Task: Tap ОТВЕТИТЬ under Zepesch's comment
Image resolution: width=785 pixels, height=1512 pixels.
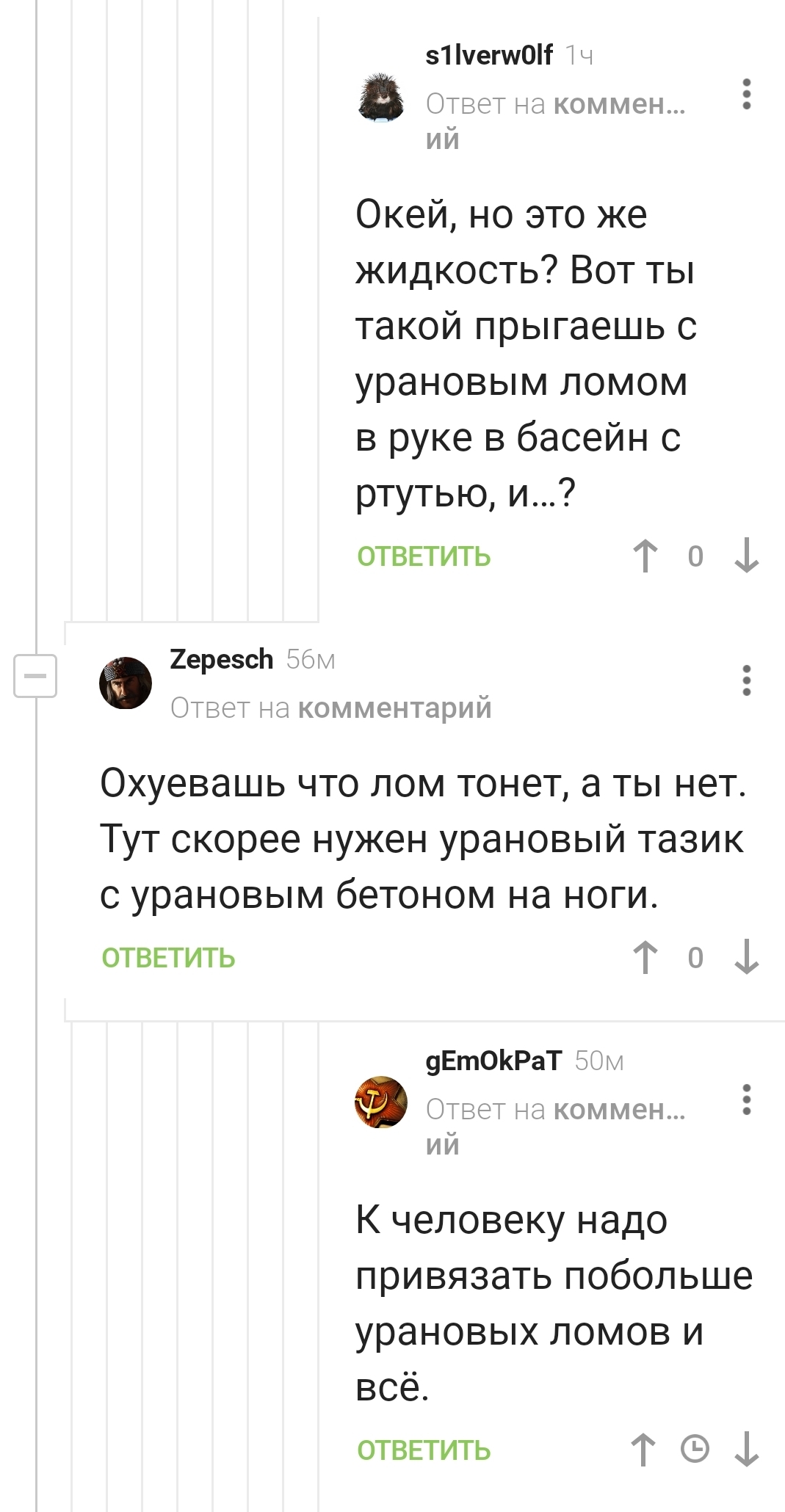Action: [168, 958]
